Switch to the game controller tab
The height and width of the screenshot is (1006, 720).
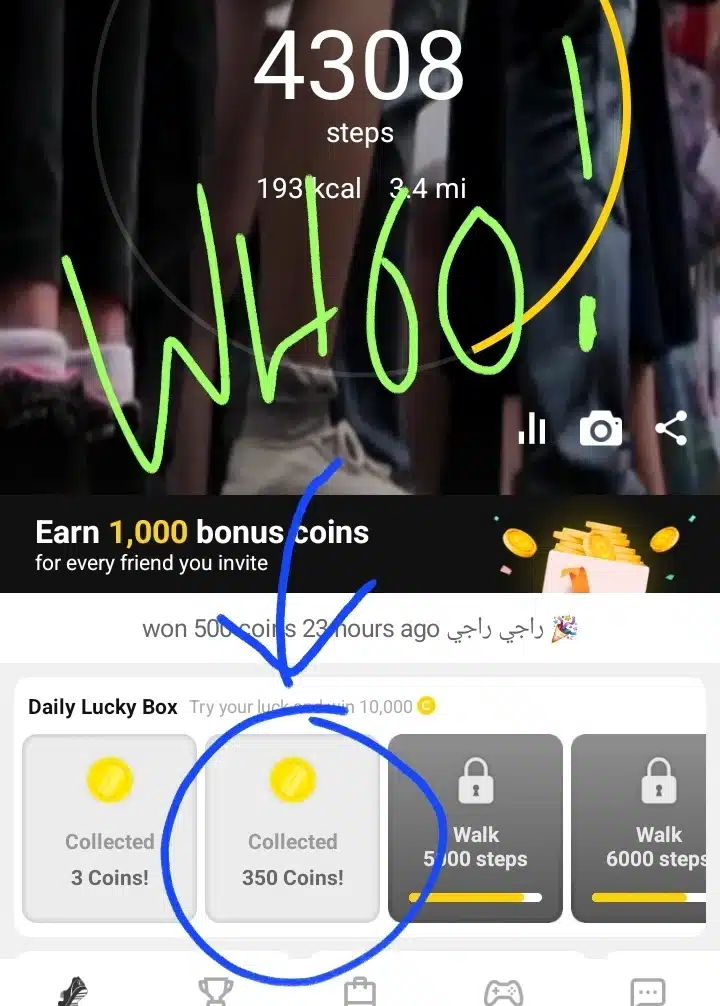503,992
